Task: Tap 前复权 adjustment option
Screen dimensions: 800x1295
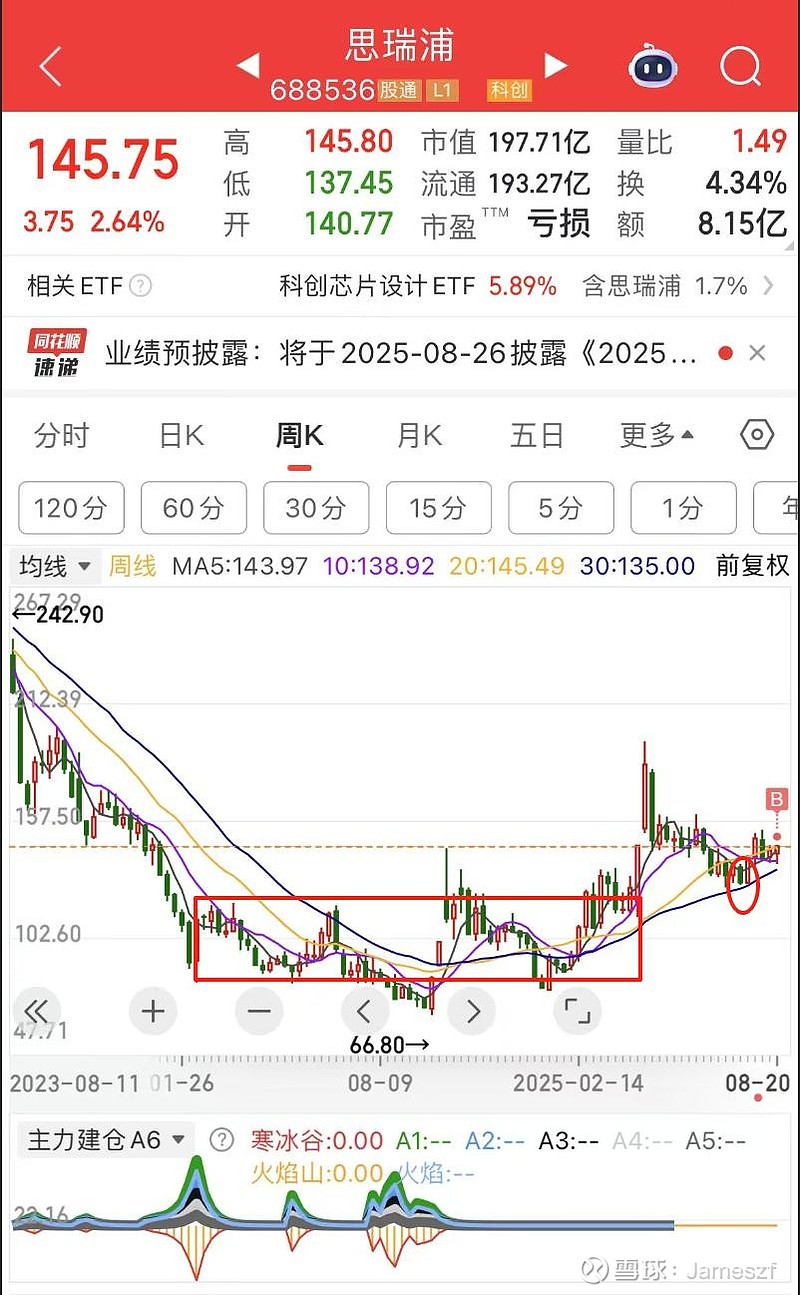Action: point(752,566)
